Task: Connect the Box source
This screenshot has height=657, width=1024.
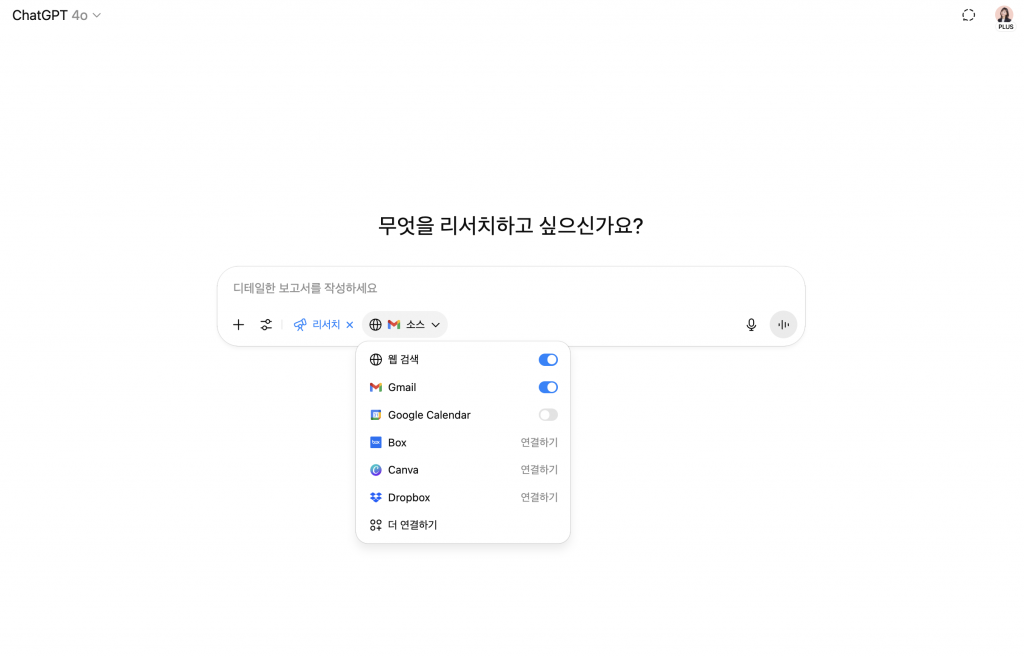Action: pyautogui.click(x=539, y=442)
